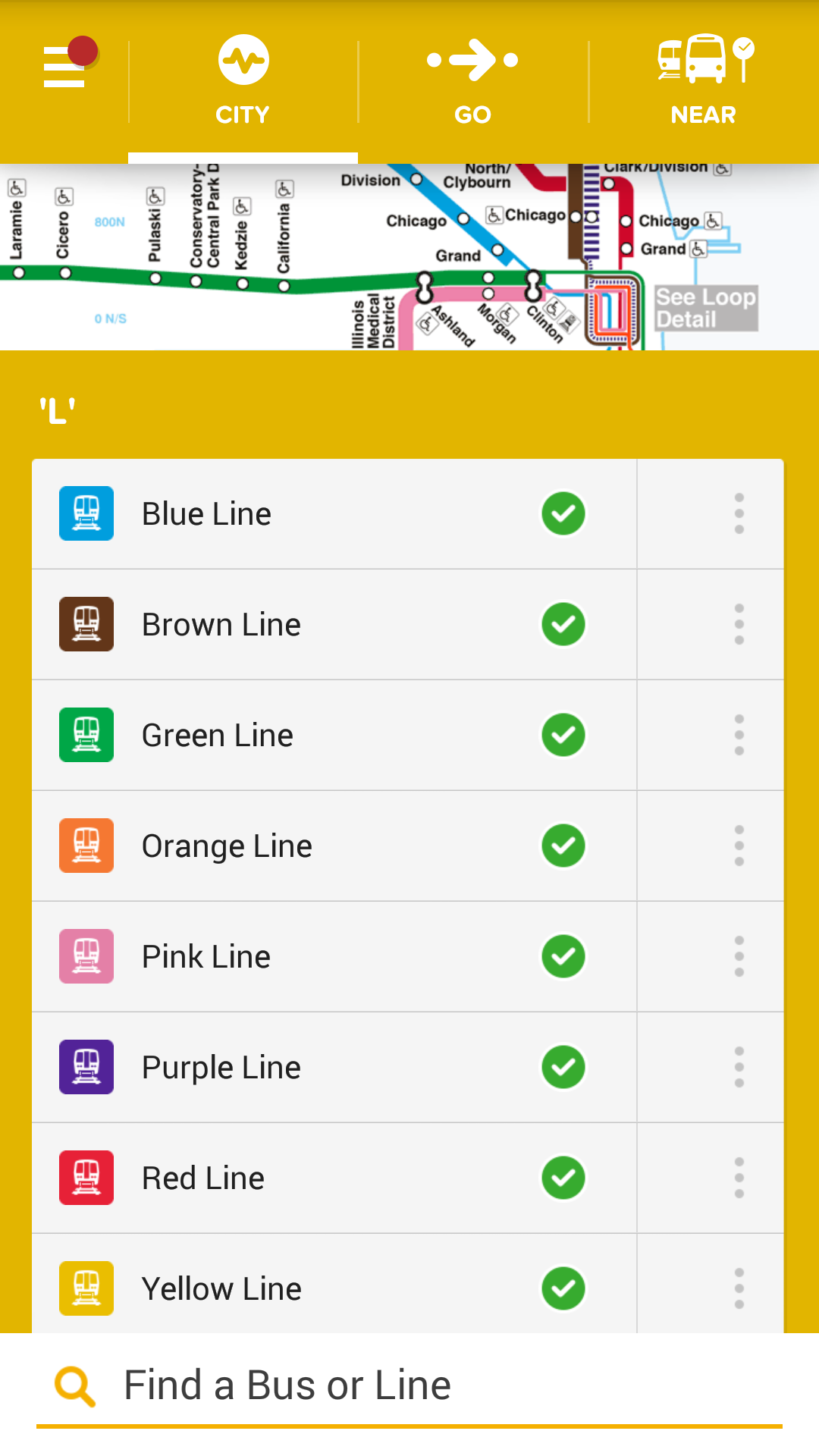This screenshot has width=819, height=1456.
Task: Open the Green Line row
Action: [x=334, y=735]
